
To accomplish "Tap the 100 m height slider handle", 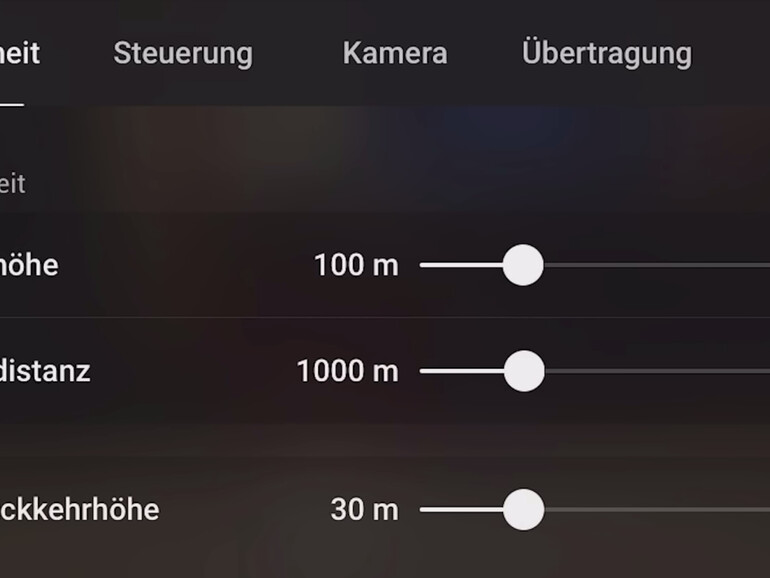I will [522, 266].
